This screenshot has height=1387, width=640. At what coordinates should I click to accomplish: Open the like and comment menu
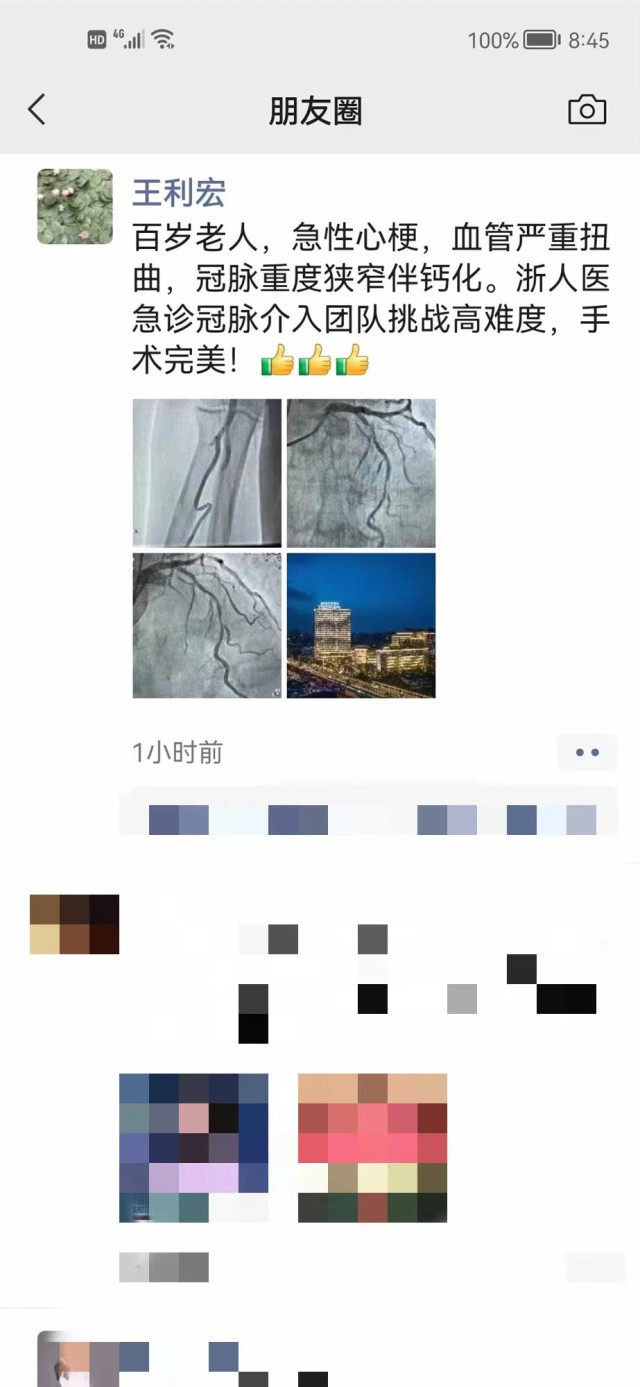tap(587, 752)
